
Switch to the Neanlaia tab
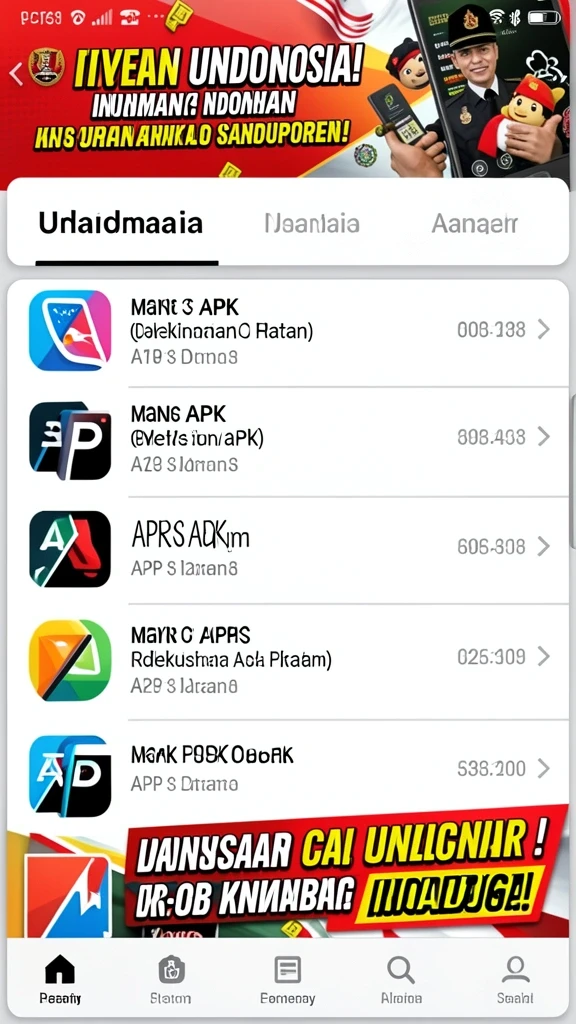coord(312,224)
